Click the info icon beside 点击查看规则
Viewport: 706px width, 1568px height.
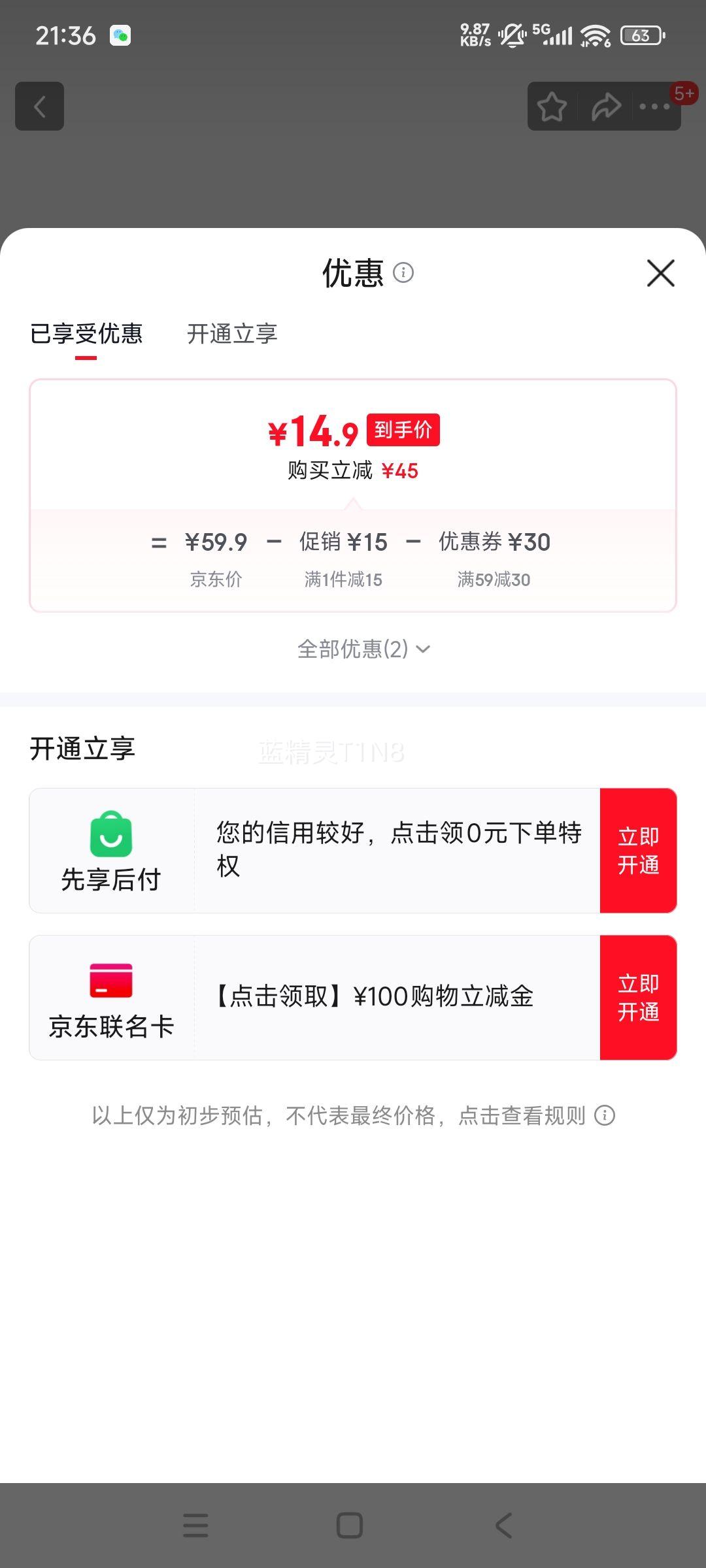(605, 1117)
